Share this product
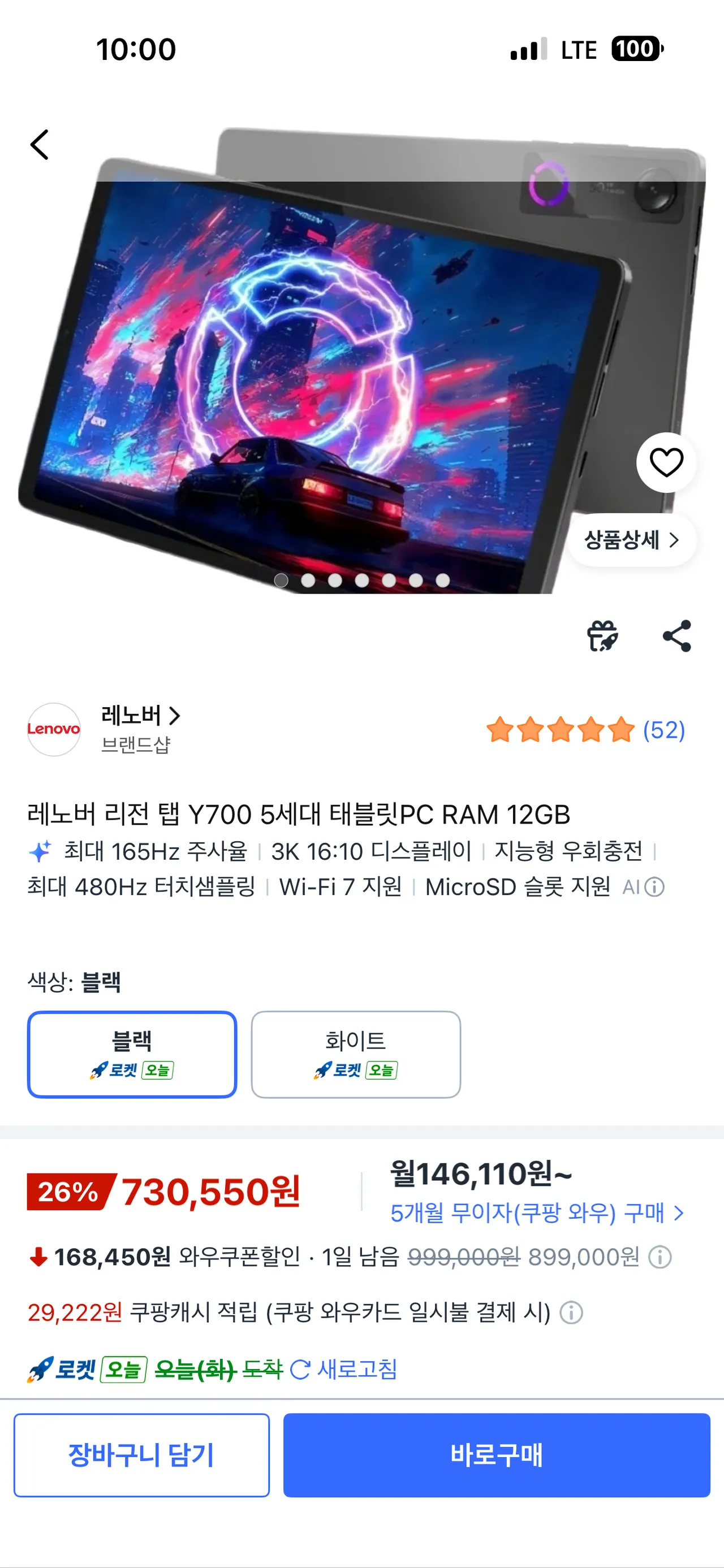Image resolution: width=724 pixels, height=1568 pixels. coord(676,636)
